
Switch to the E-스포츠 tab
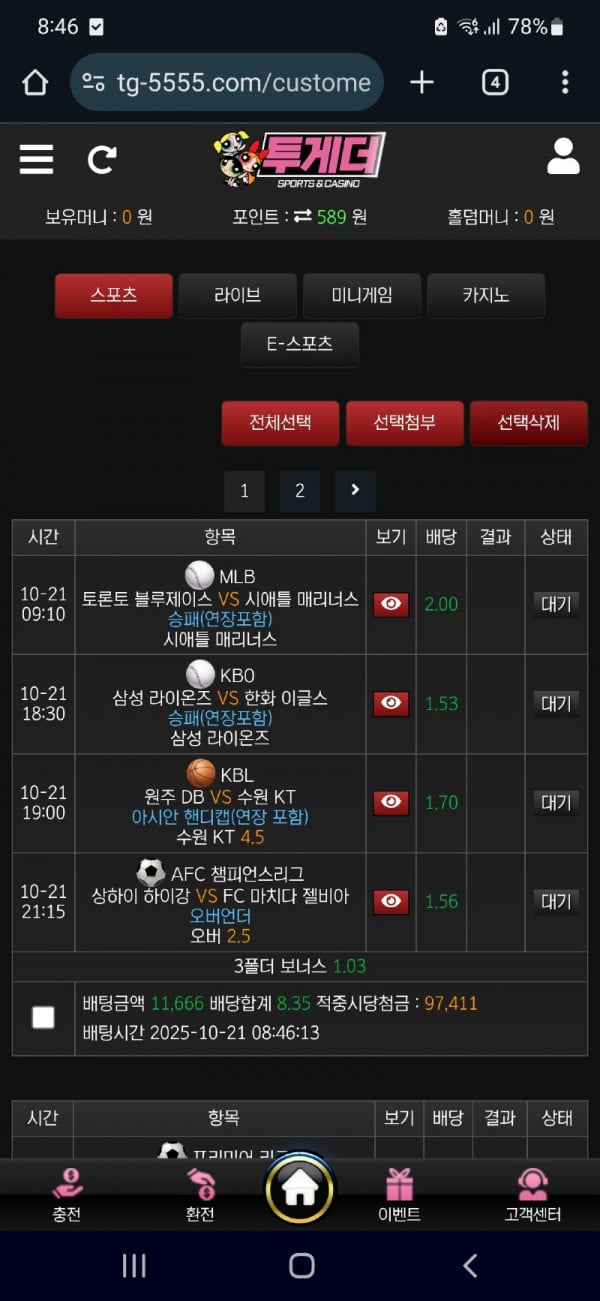tap(299, 344)
